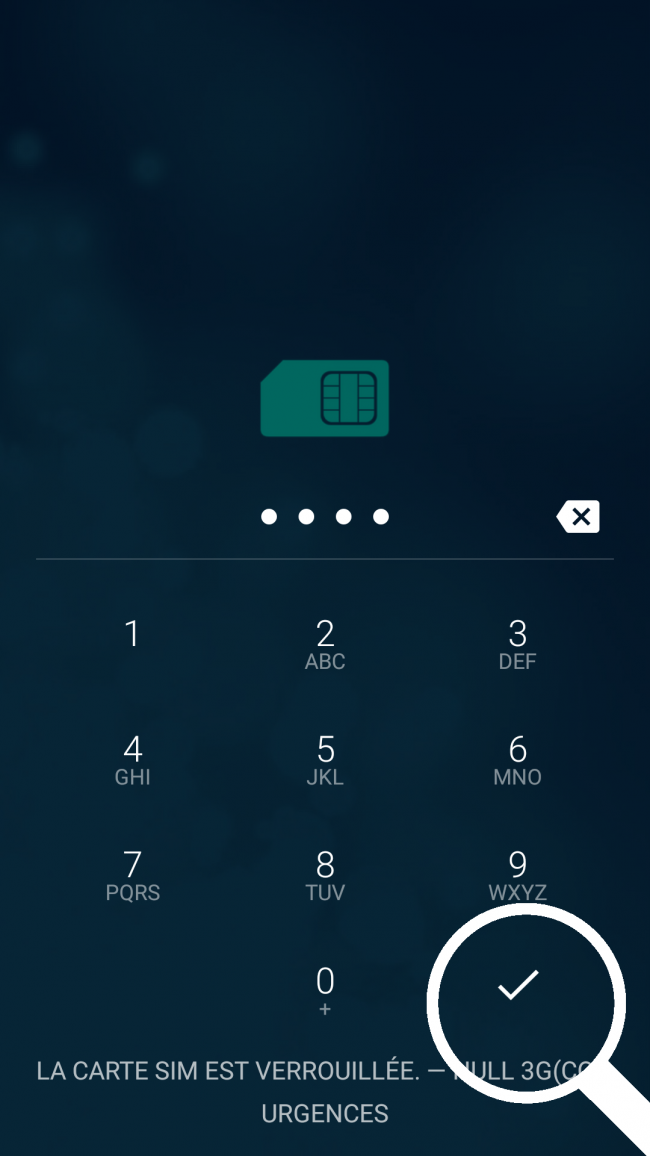650x1156 pixels.
Task: Enter digit 2 ABC
Action: point(325,644)
